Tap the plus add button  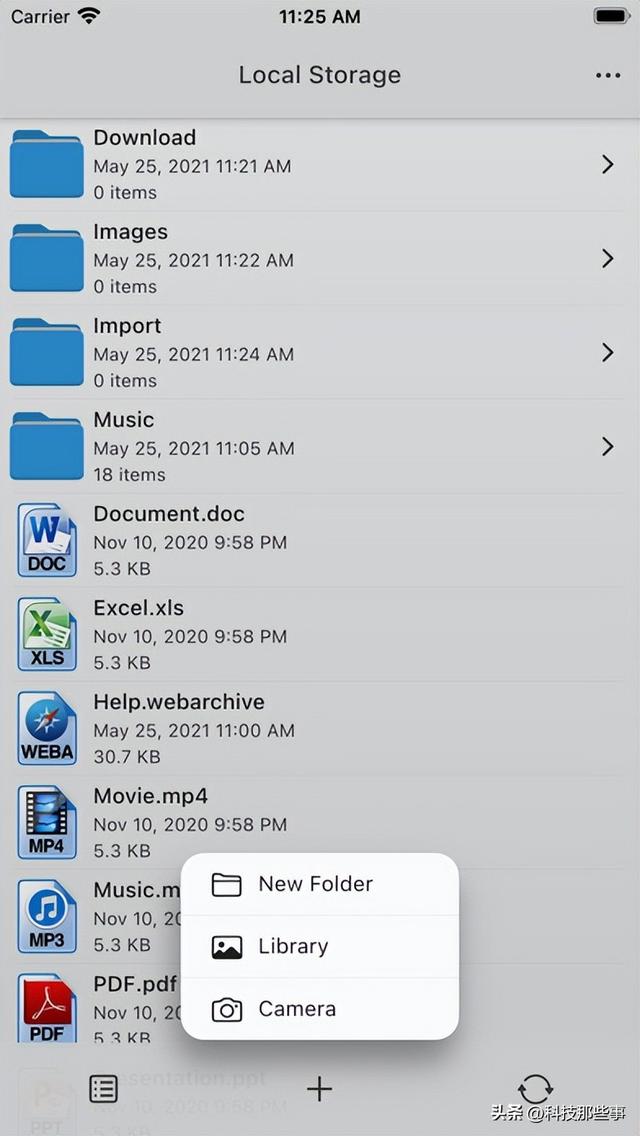(x=319, y=1089)
